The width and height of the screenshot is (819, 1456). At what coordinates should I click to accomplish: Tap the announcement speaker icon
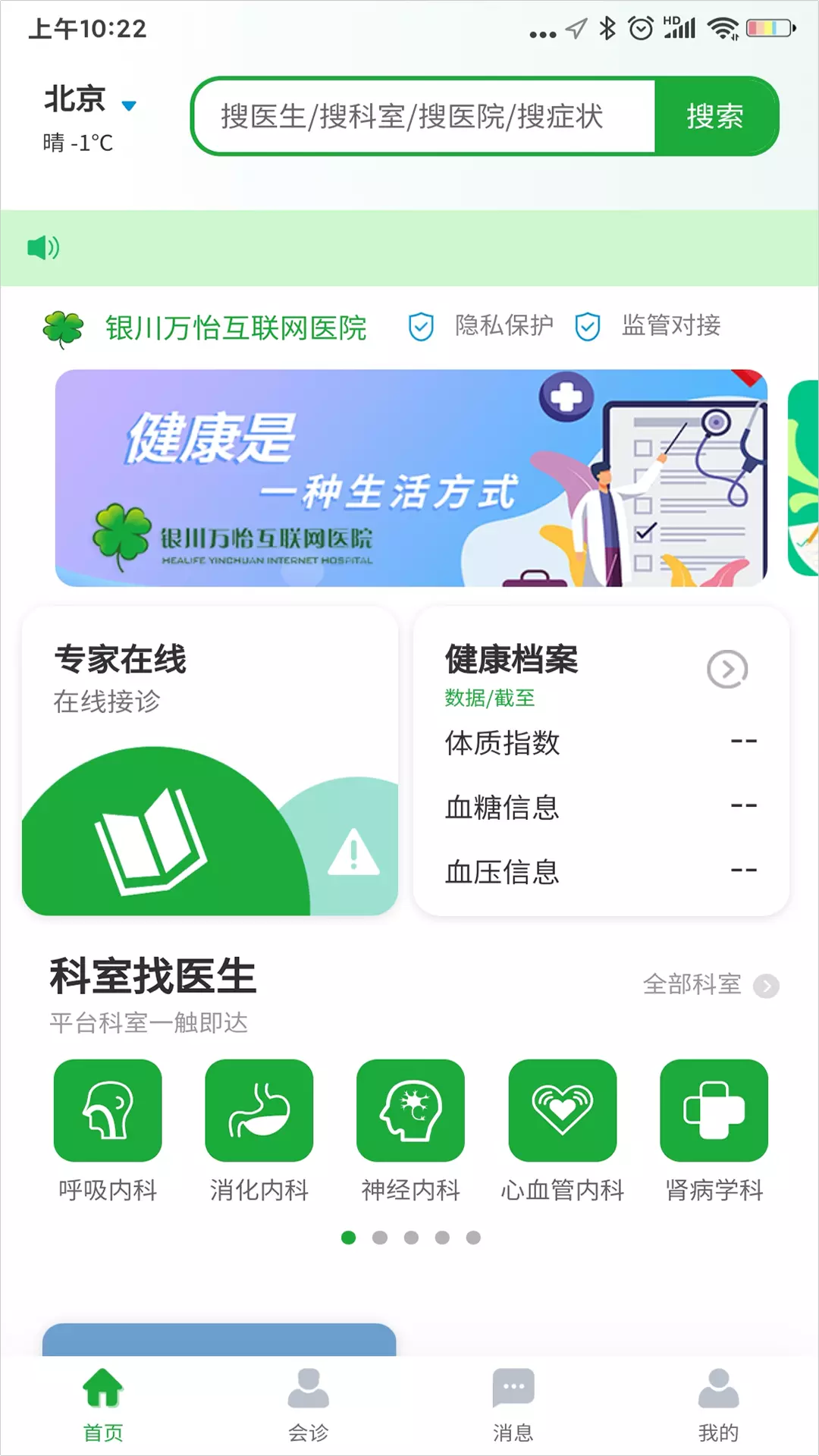43,247
